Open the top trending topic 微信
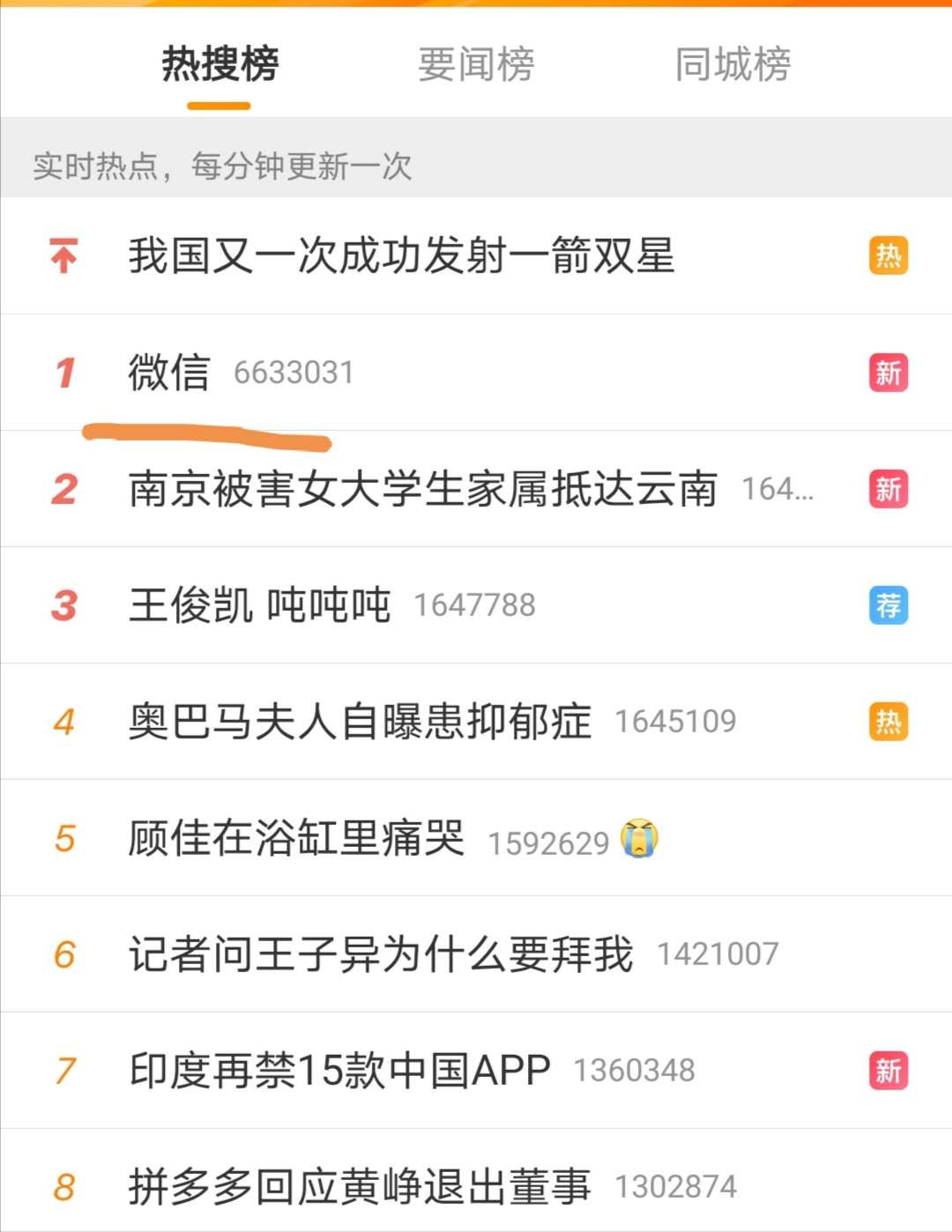 point(169,372)
